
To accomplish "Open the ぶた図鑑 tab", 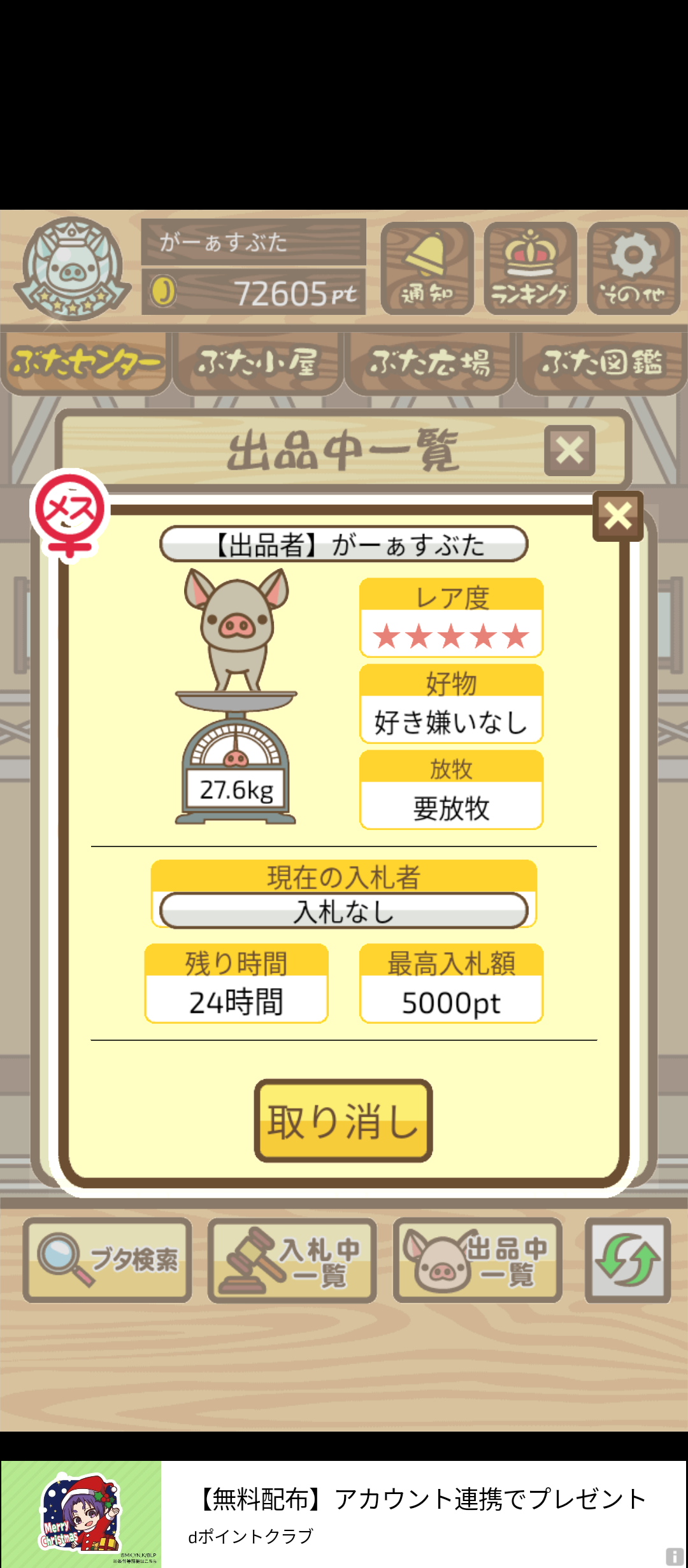I will (602, 361).
